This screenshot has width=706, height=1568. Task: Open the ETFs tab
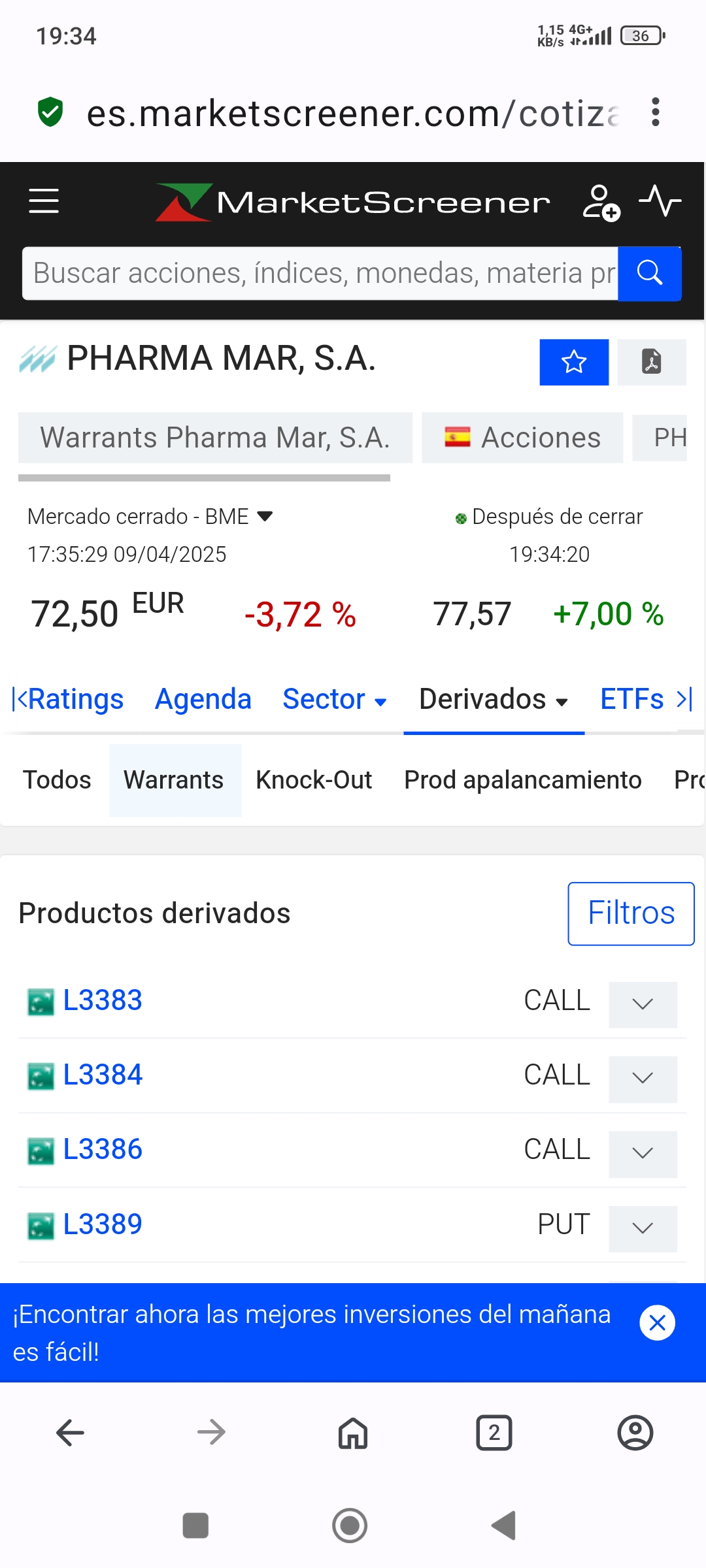(x=631, y=699)
